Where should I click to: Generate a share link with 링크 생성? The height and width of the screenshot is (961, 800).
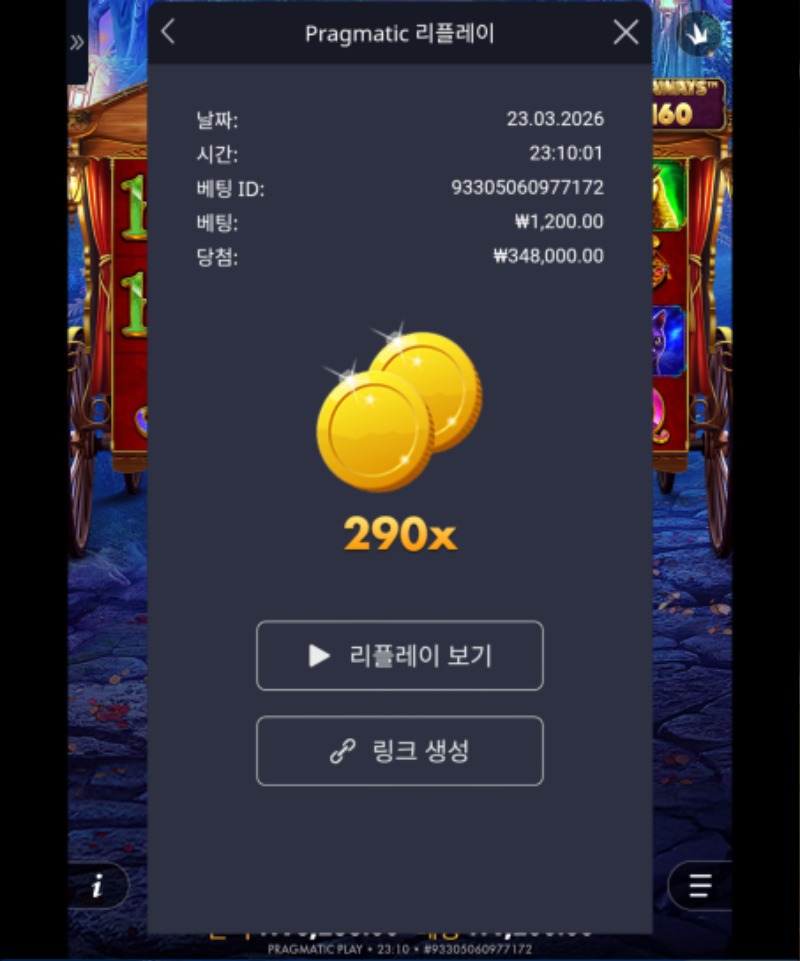pos(400,751)
